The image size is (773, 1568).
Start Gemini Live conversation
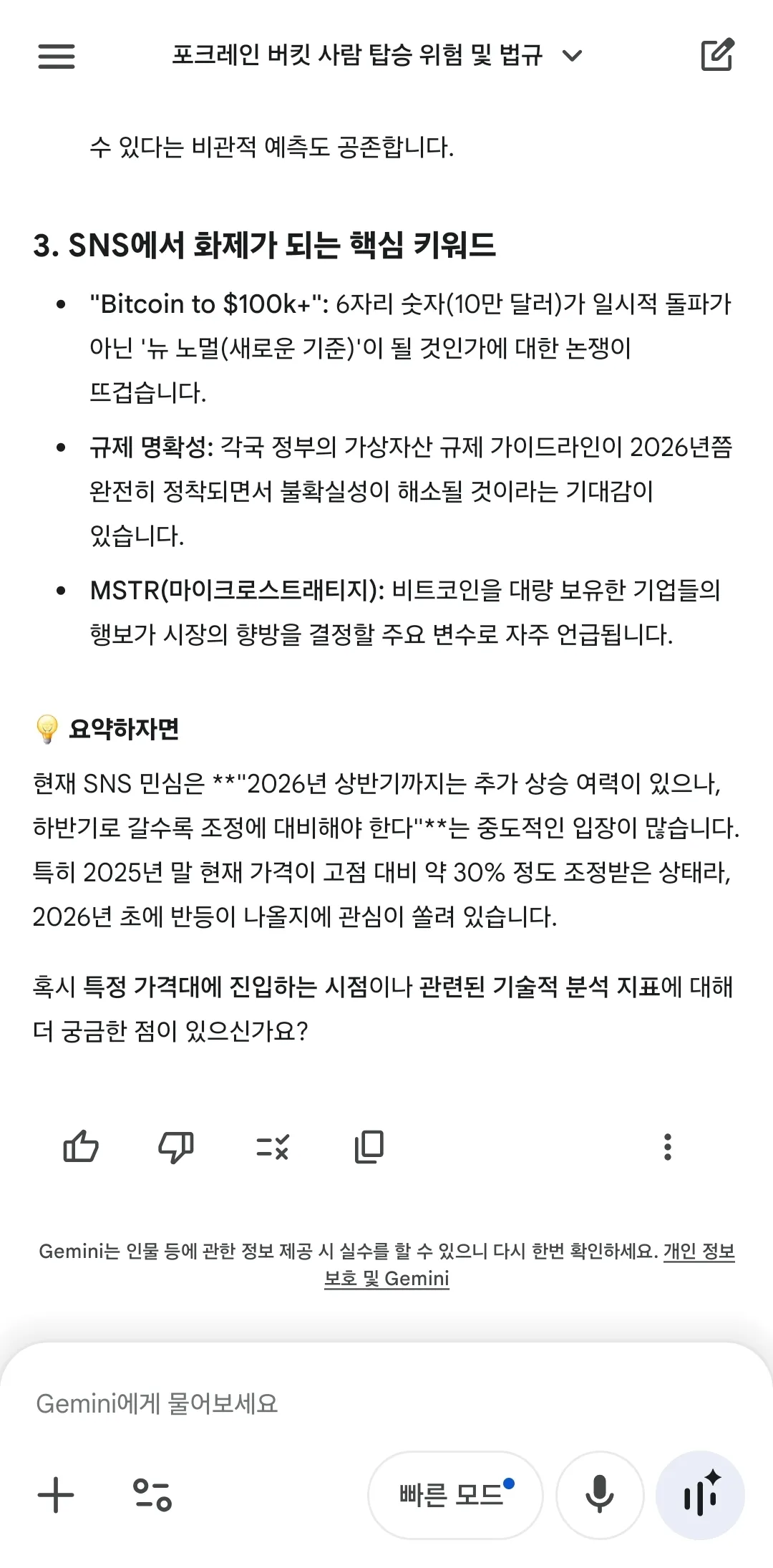point(700,1495)
